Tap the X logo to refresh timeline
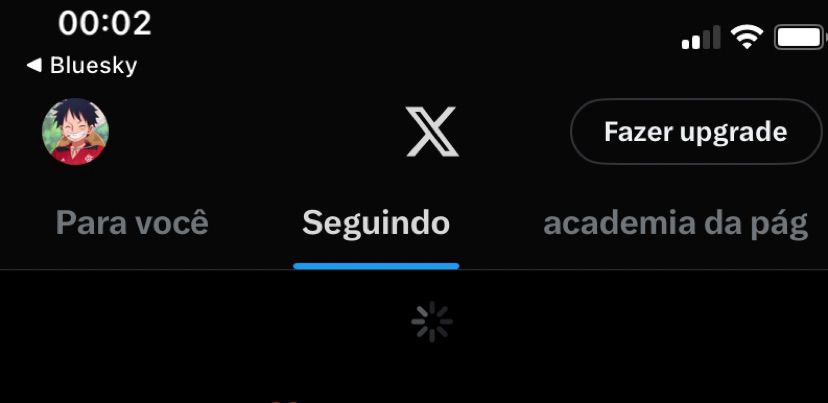This screenshot has height=403, width=828. pyautogui.click(x=432, y=132)
